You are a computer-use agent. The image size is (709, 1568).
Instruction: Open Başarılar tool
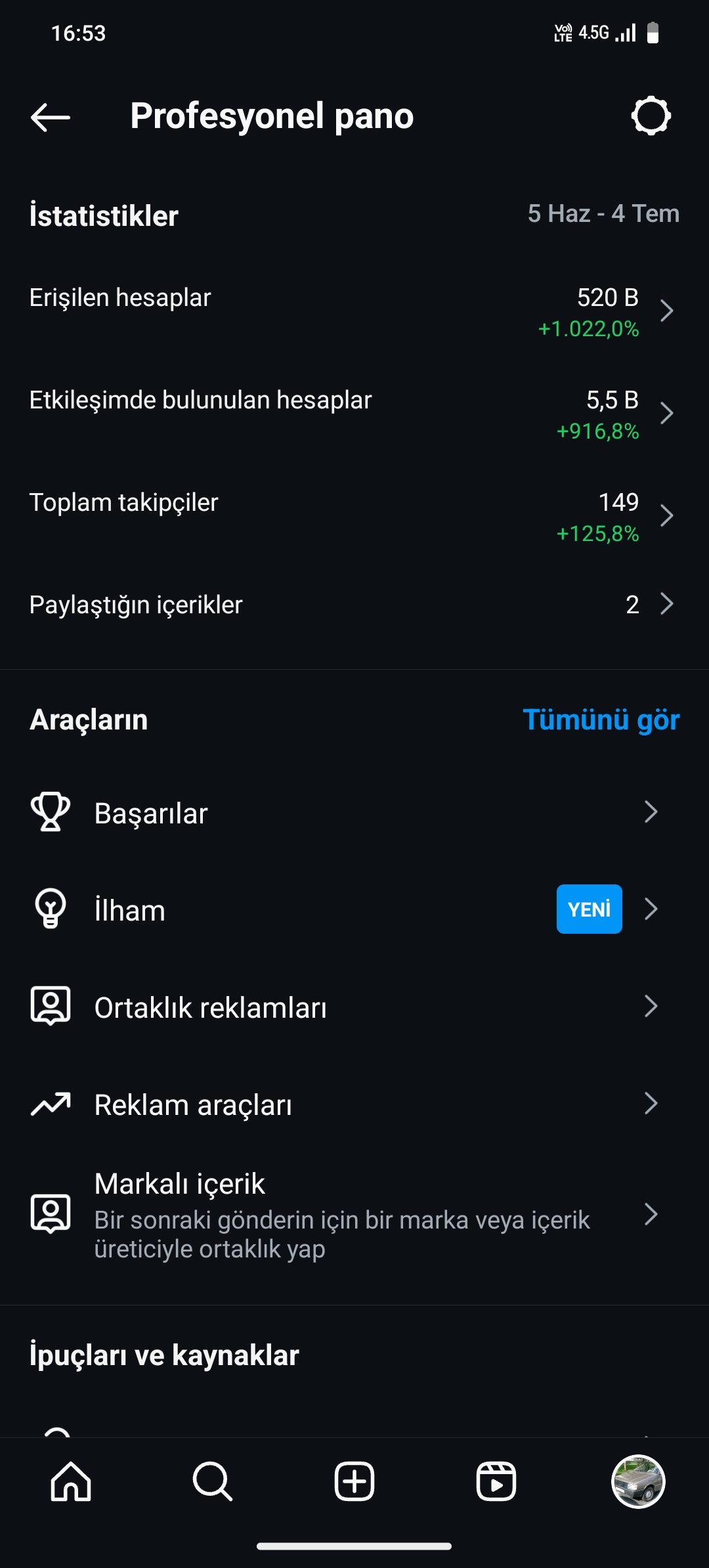point(354,812)
